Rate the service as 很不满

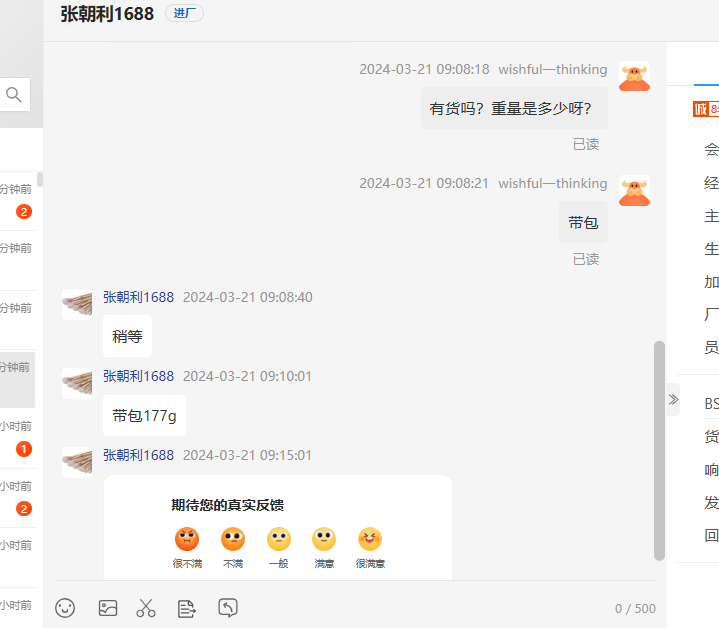[x=187, y=541]
